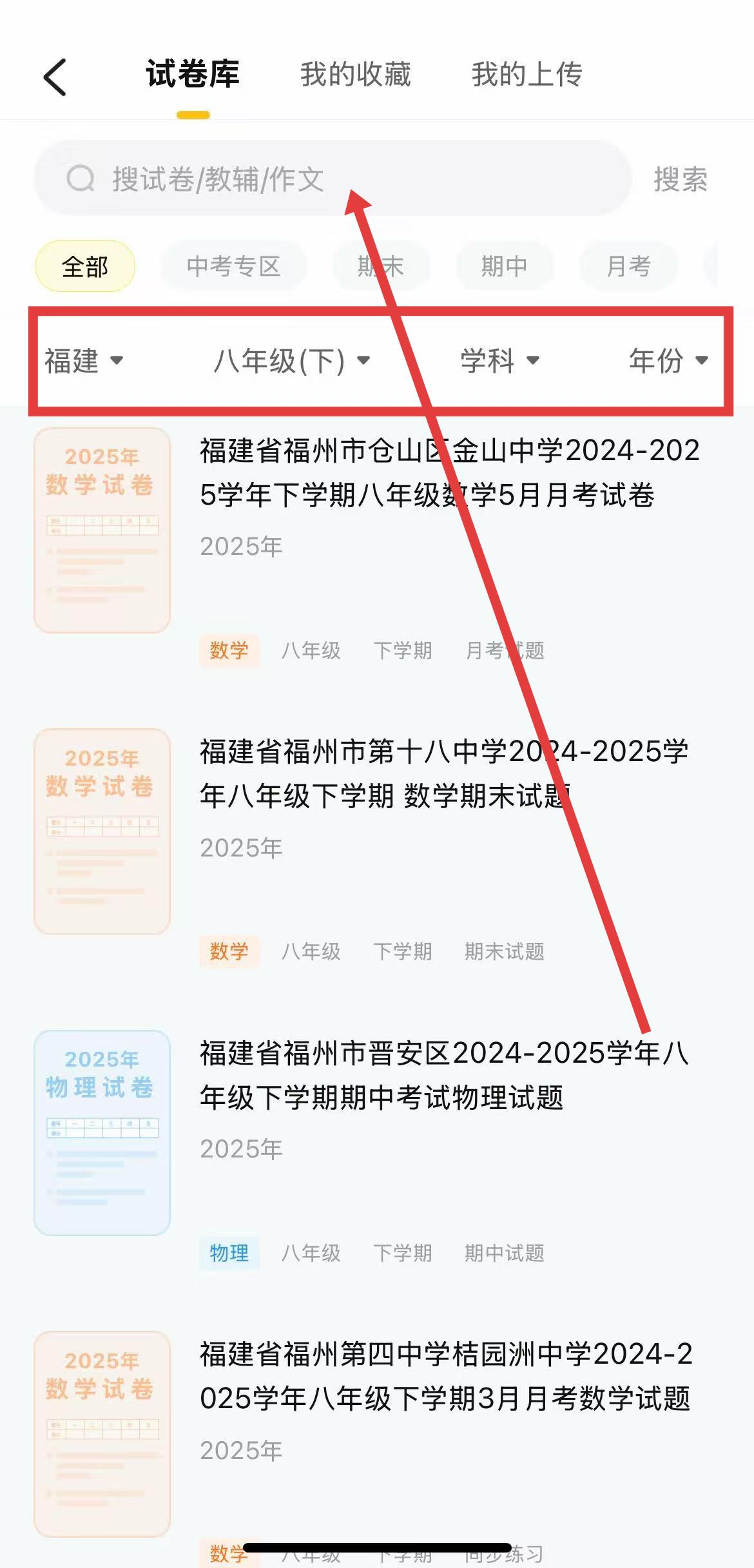This screenshot has width=754, height=1568.
Task: Go back using the top-left arrow
Action: pos(55,77)
